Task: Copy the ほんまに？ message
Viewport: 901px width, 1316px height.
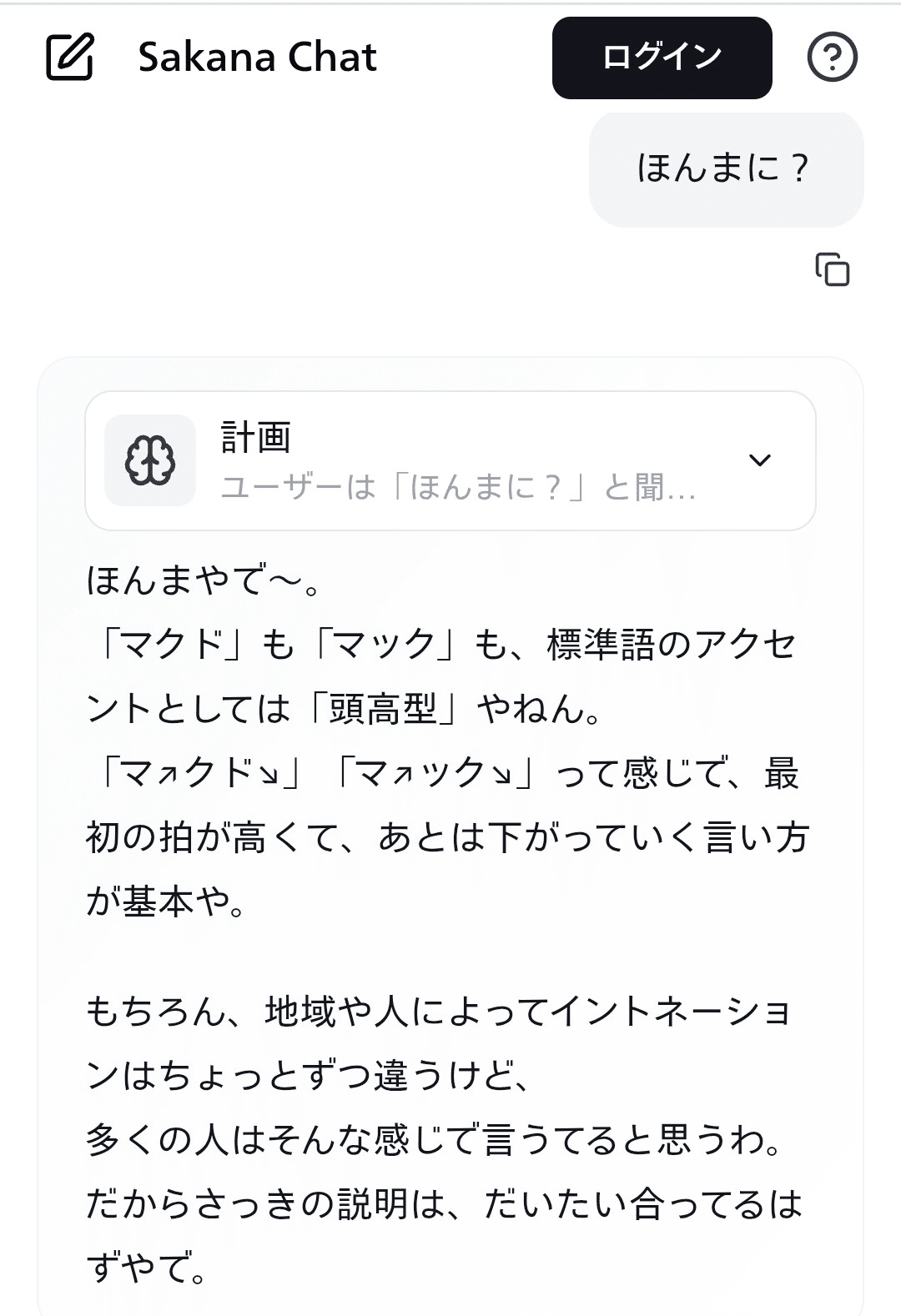Action: click(832, 269)
